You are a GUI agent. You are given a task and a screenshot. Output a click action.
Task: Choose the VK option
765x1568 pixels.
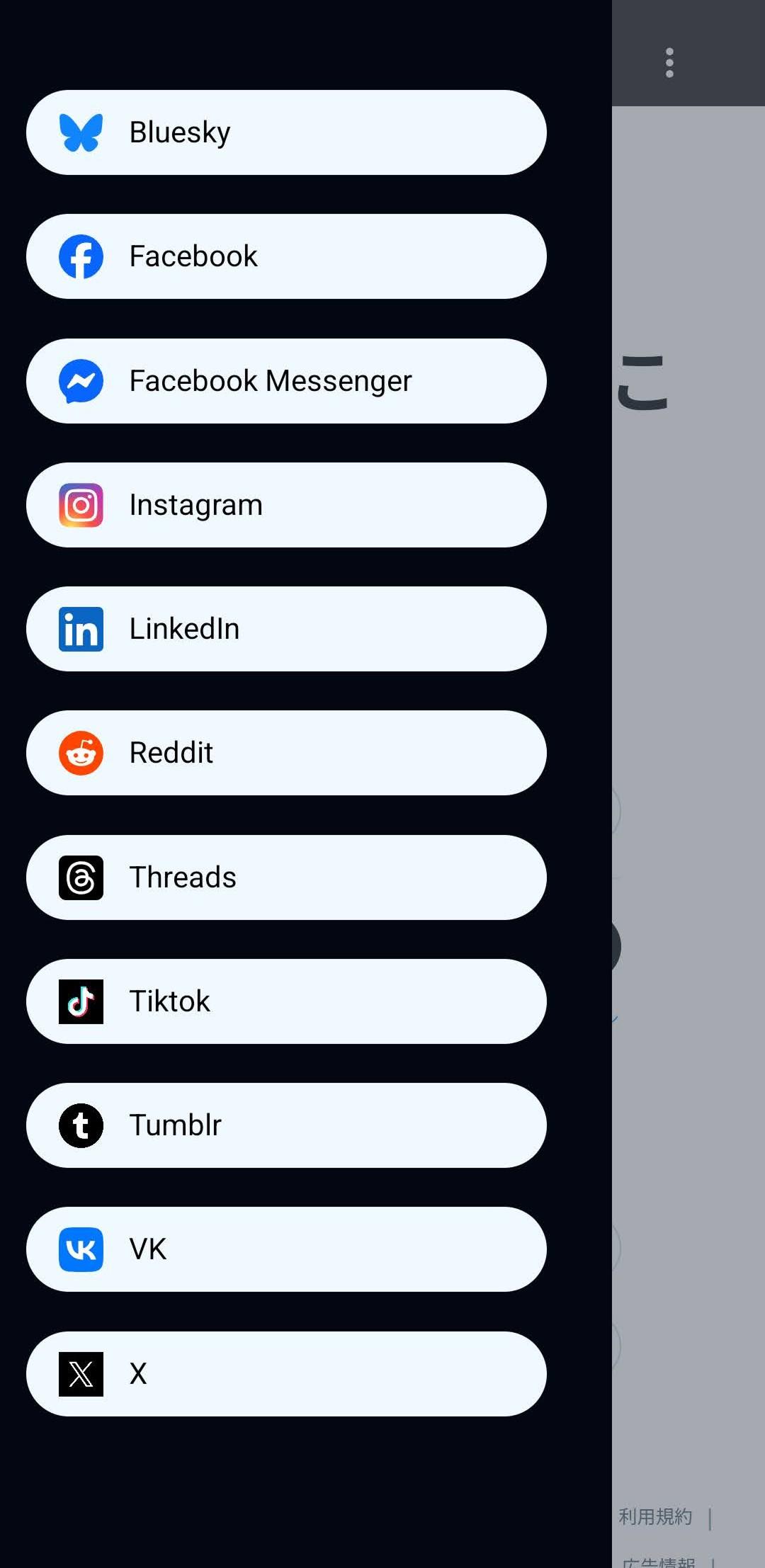click(286, 1249)
